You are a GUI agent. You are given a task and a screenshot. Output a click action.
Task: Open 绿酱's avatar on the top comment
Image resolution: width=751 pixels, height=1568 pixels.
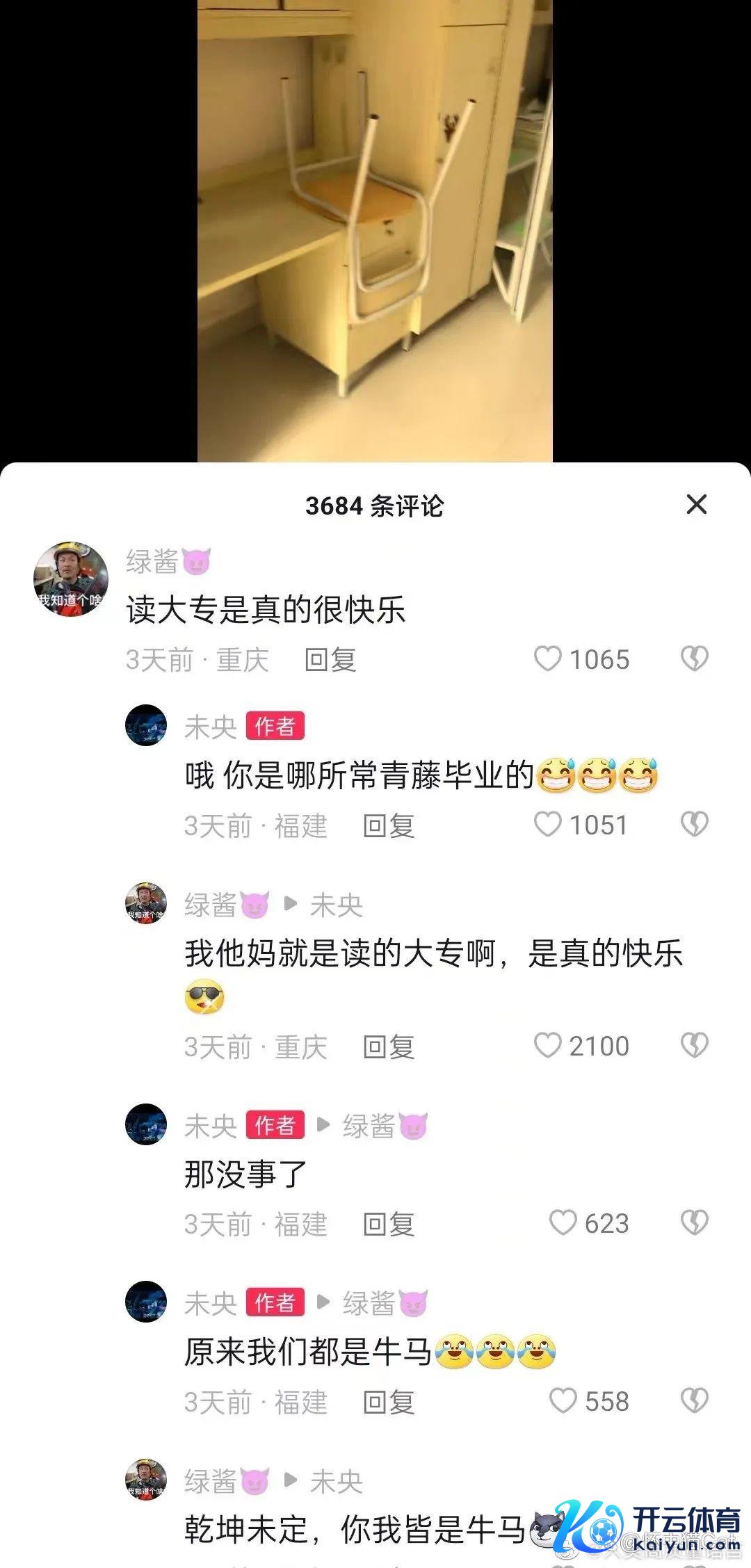click(x=71, y=579)
